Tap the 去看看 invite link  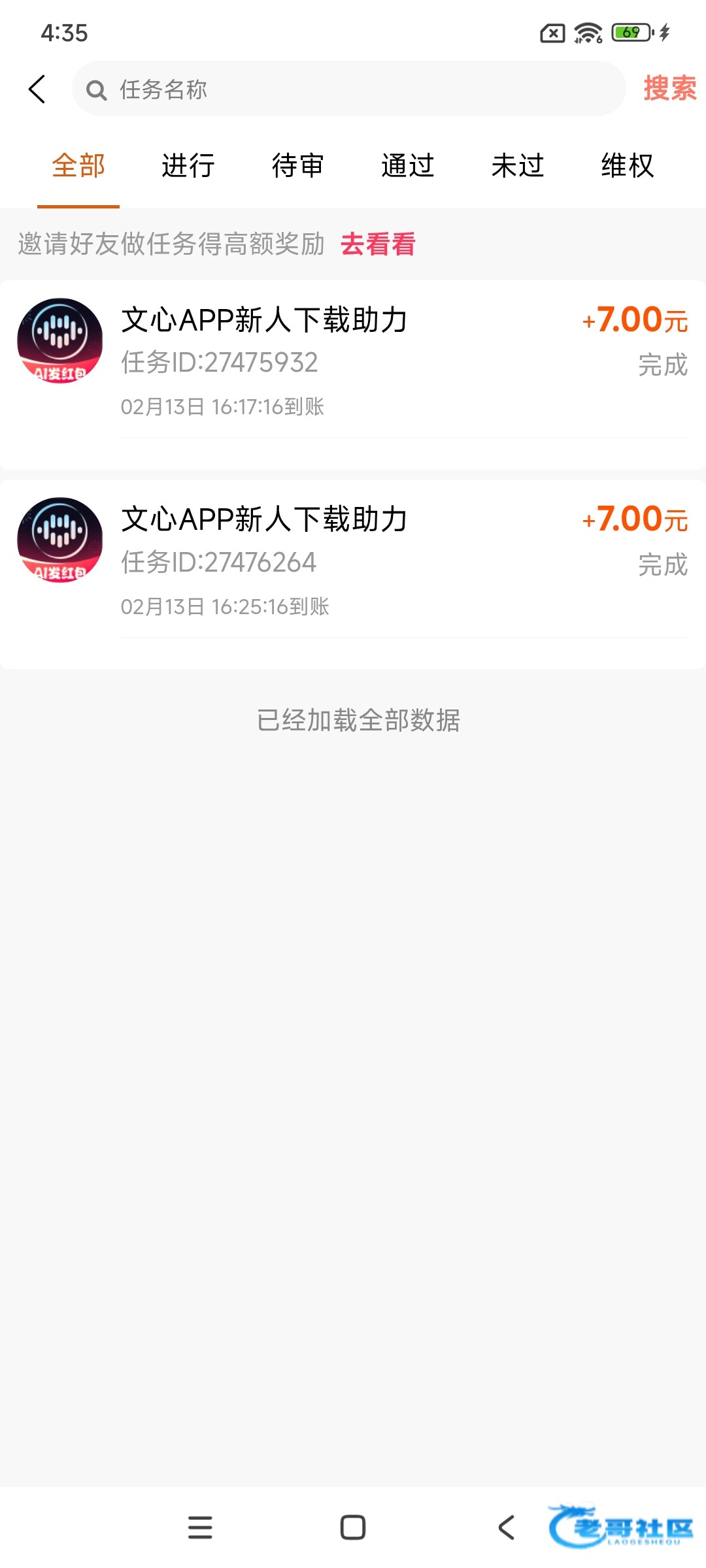click(378, 244)
